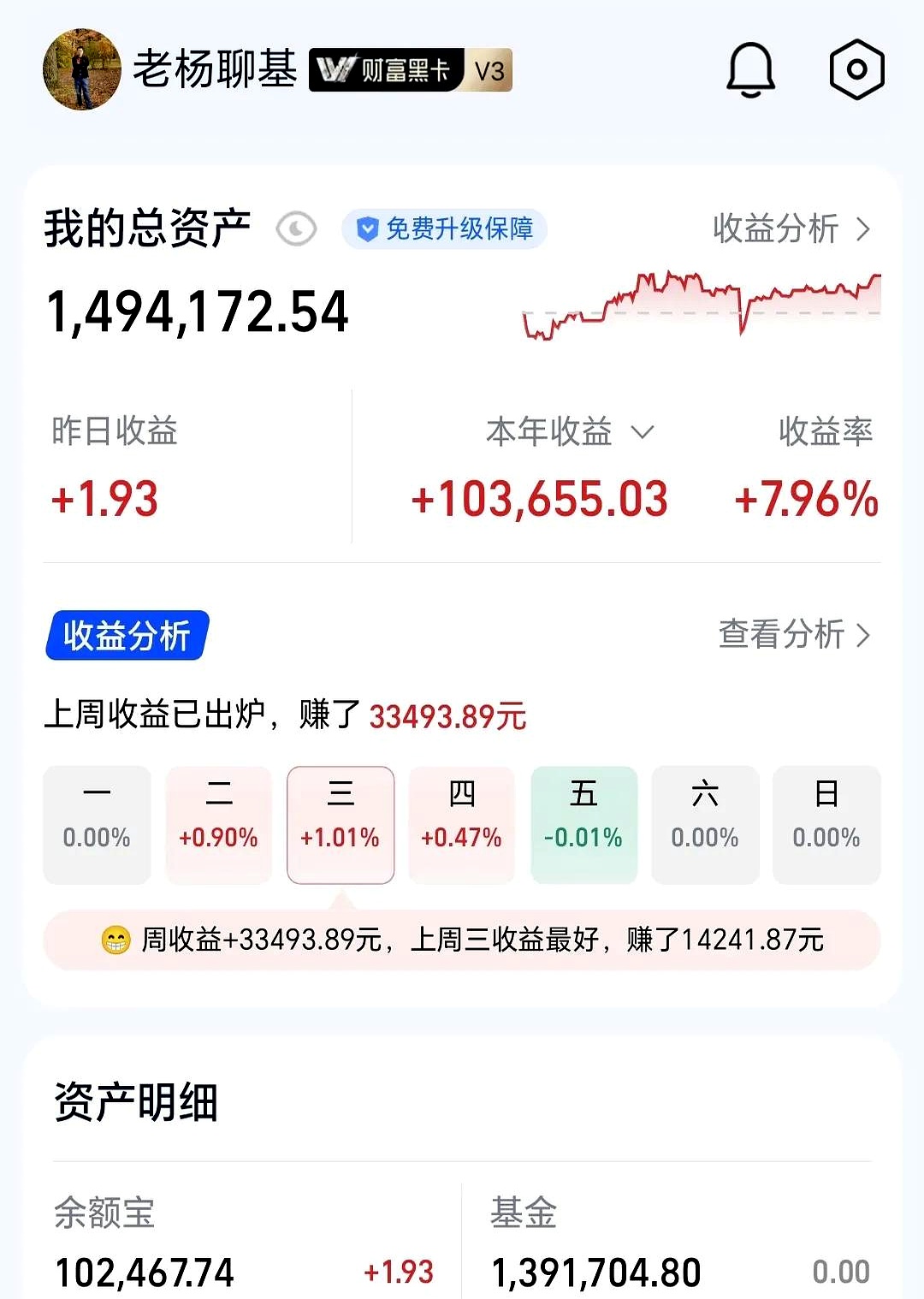Open the 本年收益 dropdown selector

pos(643,434)
